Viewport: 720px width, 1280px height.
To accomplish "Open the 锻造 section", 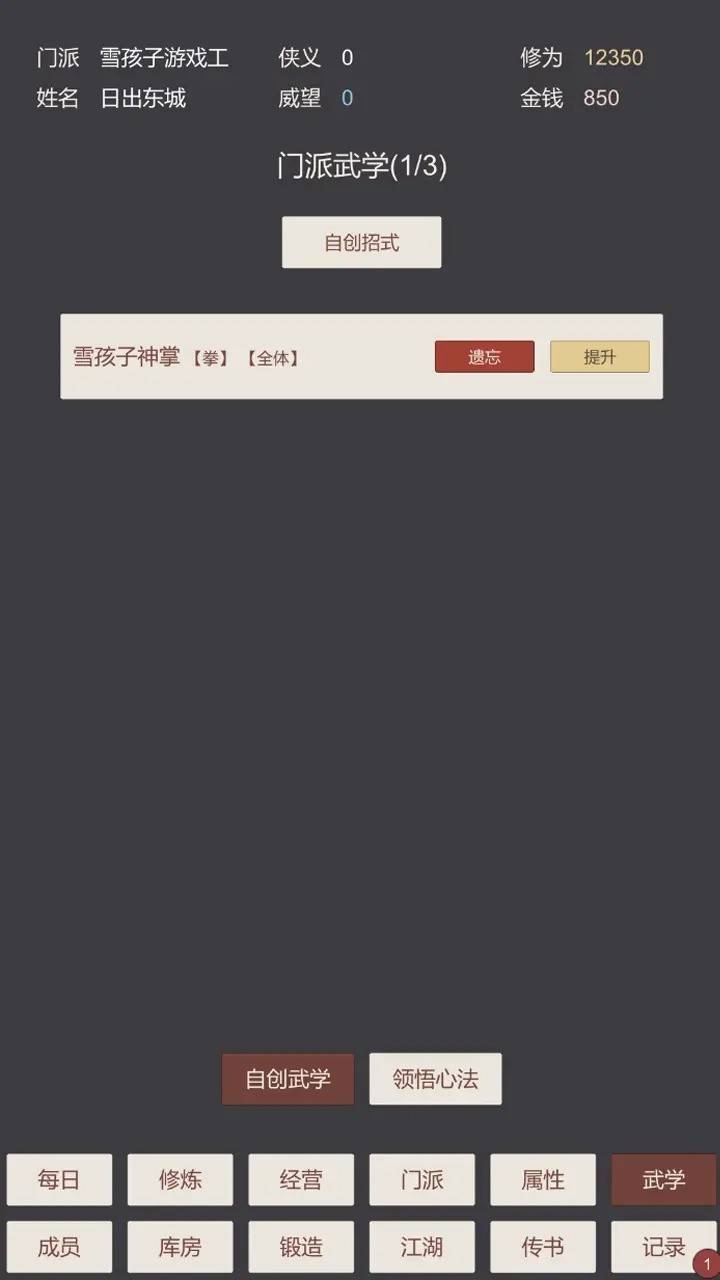I will [301, 1247].
